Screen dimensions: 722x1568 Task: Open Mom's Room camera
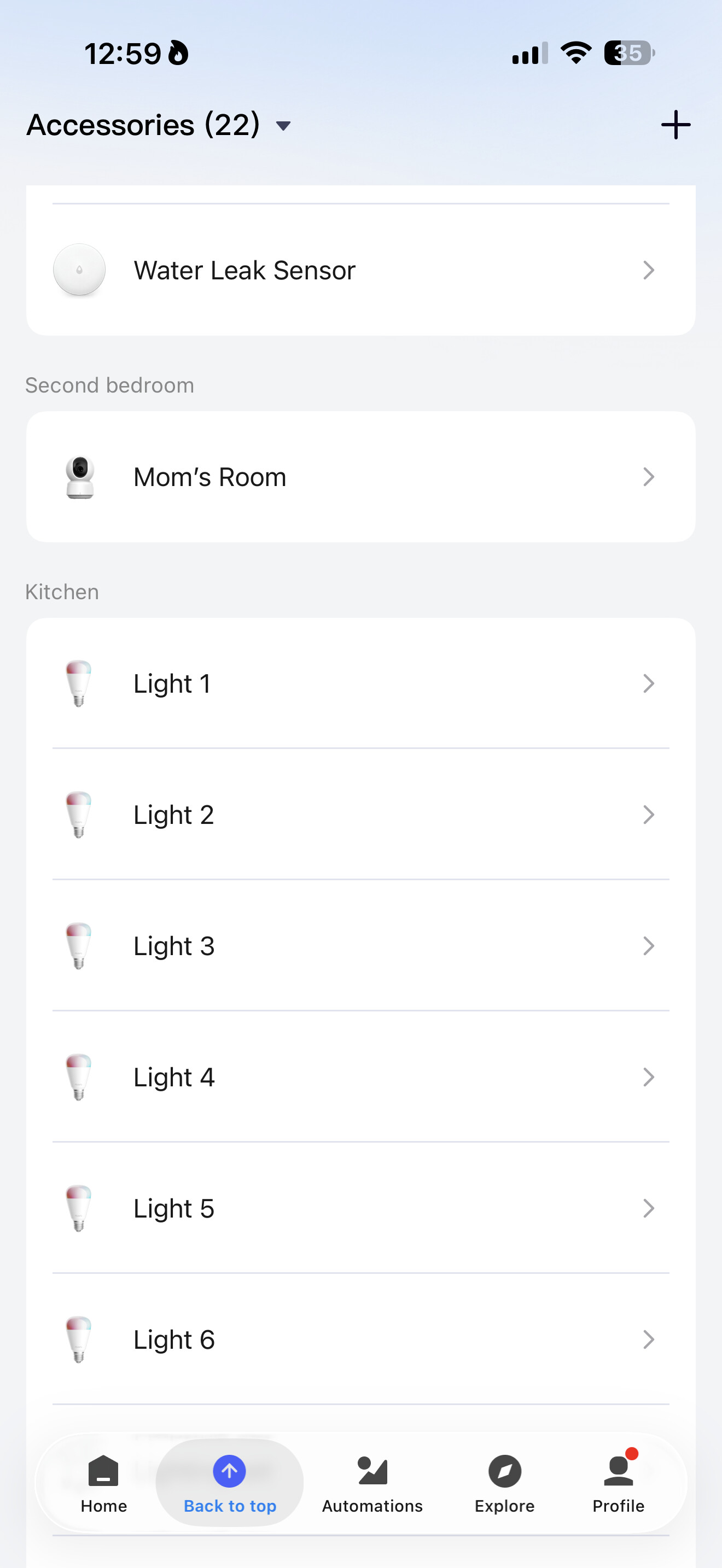tap(360, 477)
